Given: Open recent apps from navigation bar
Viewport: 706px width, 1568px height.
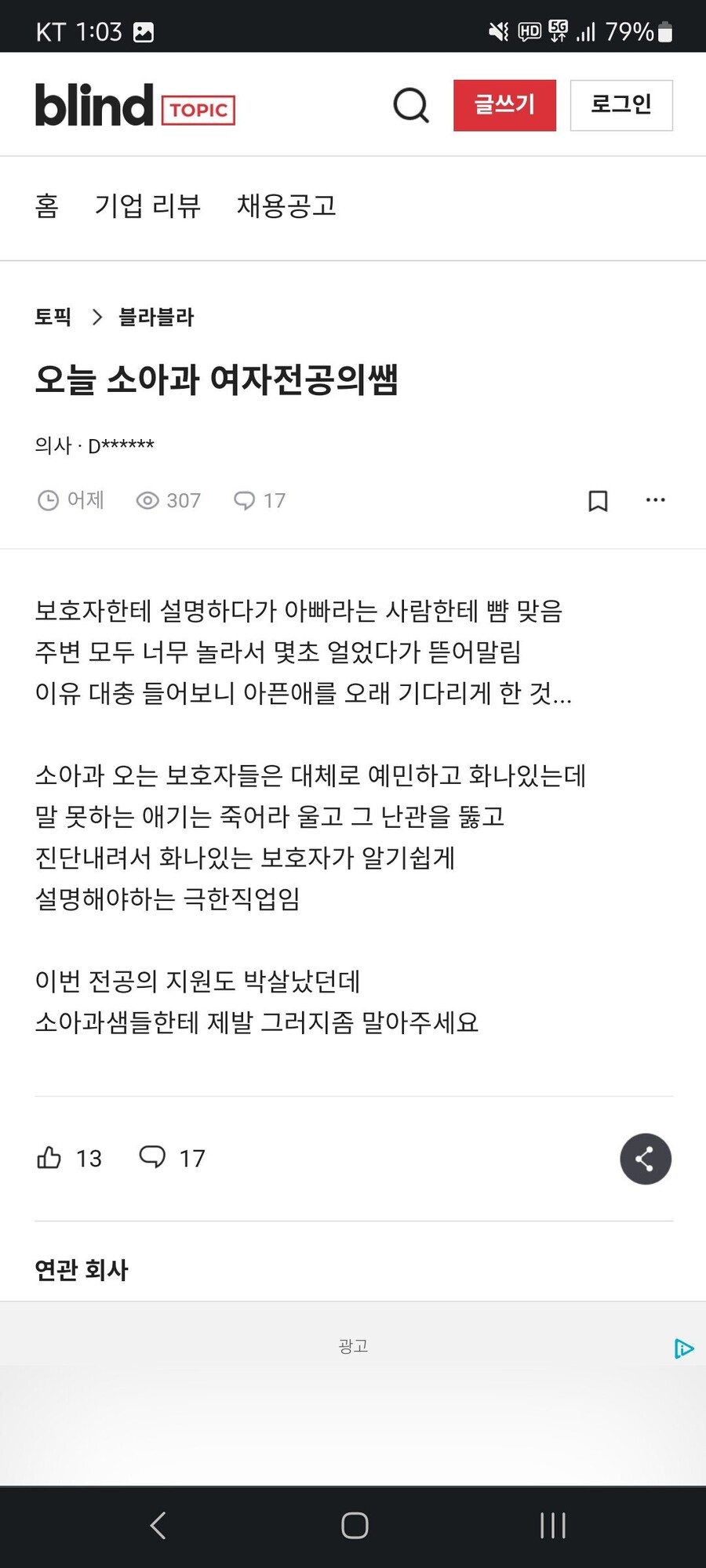Looking at the screenshot, I should (x=553, y=1525).
